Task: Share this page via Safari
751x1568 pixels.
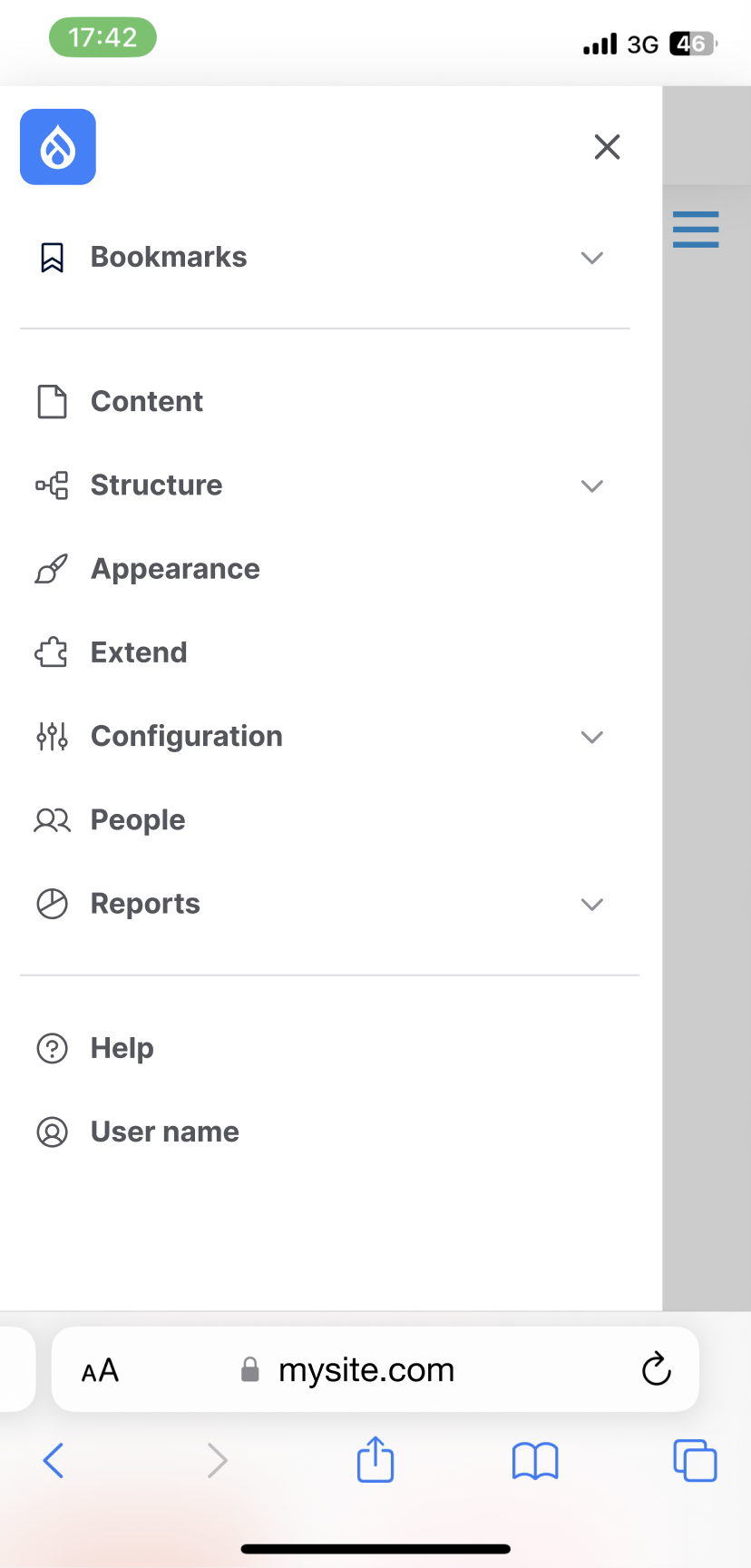Action: click(x=375, y=1458)
